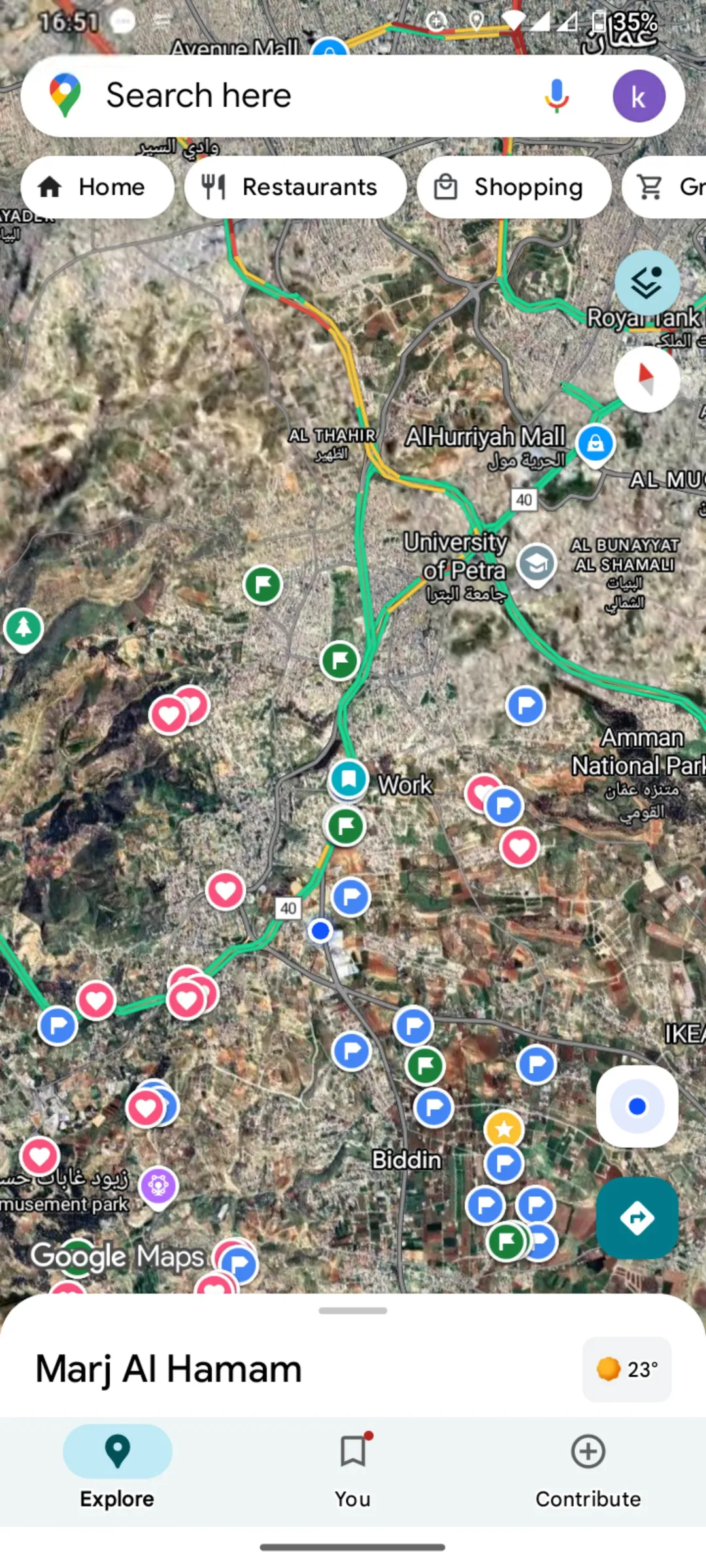
Task: Open the AlHurriyah Mall pin
Action: click(x=596, y=444)
